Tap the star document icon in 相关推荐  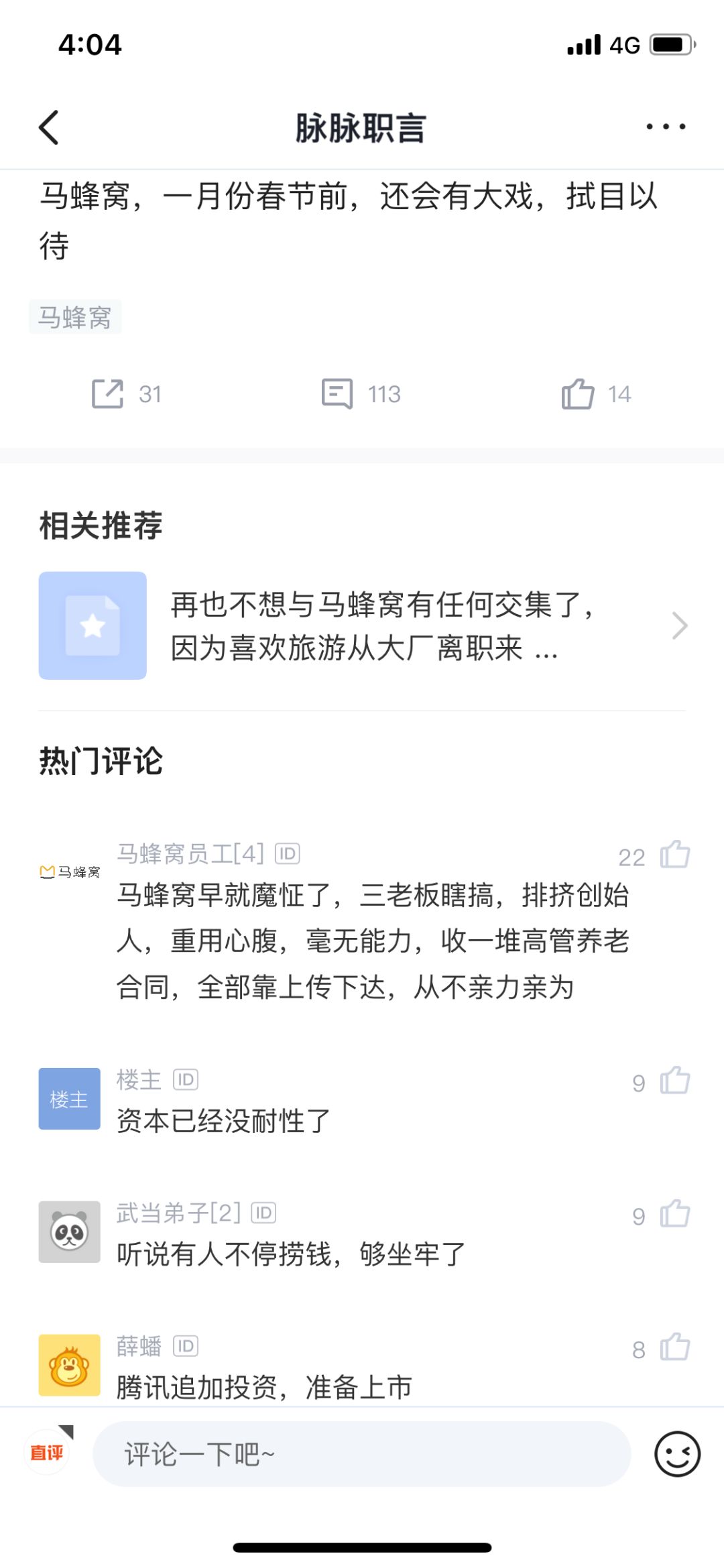coord(93,625)
